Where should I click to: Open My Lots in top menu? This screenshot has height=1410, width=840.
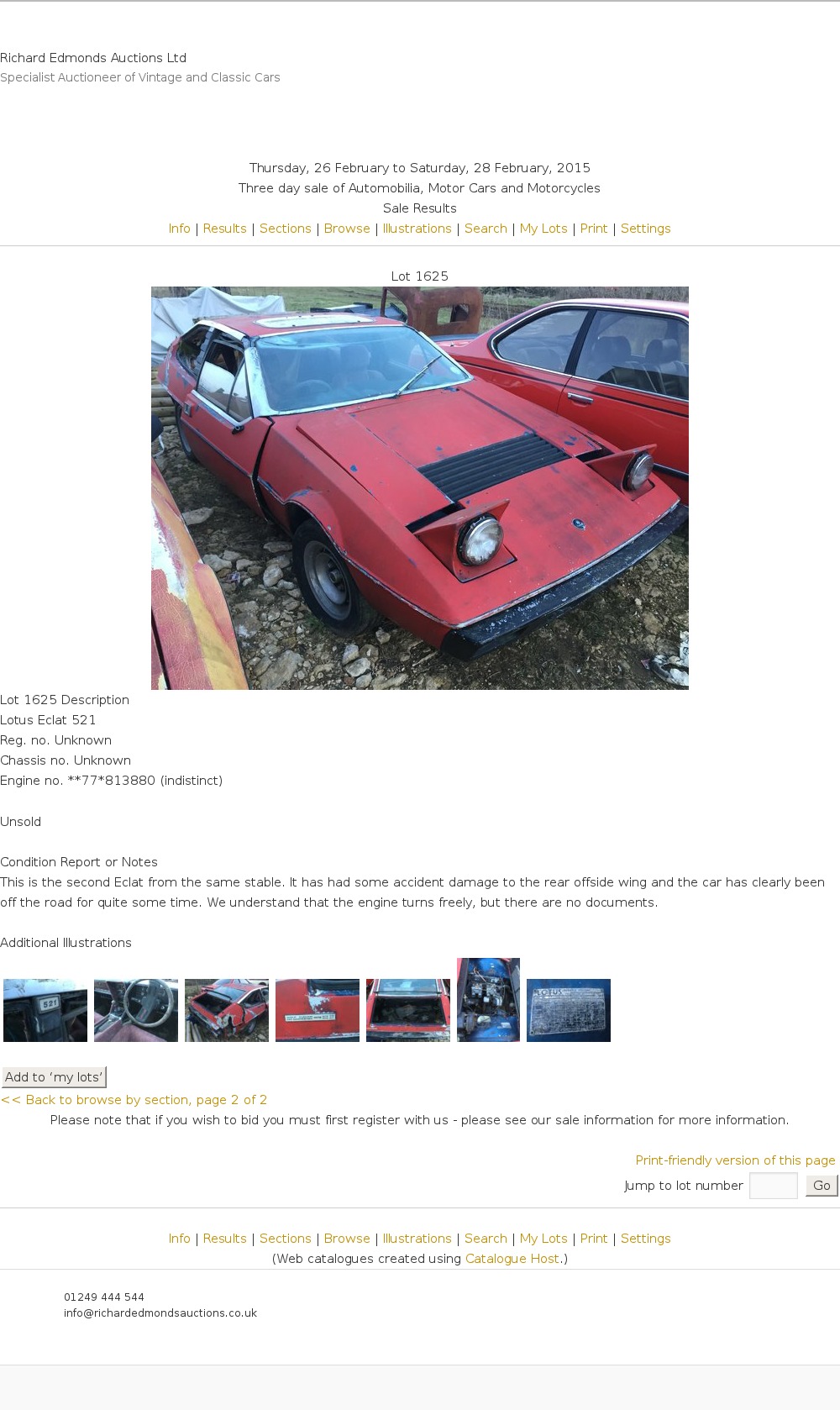coord(543,229)
